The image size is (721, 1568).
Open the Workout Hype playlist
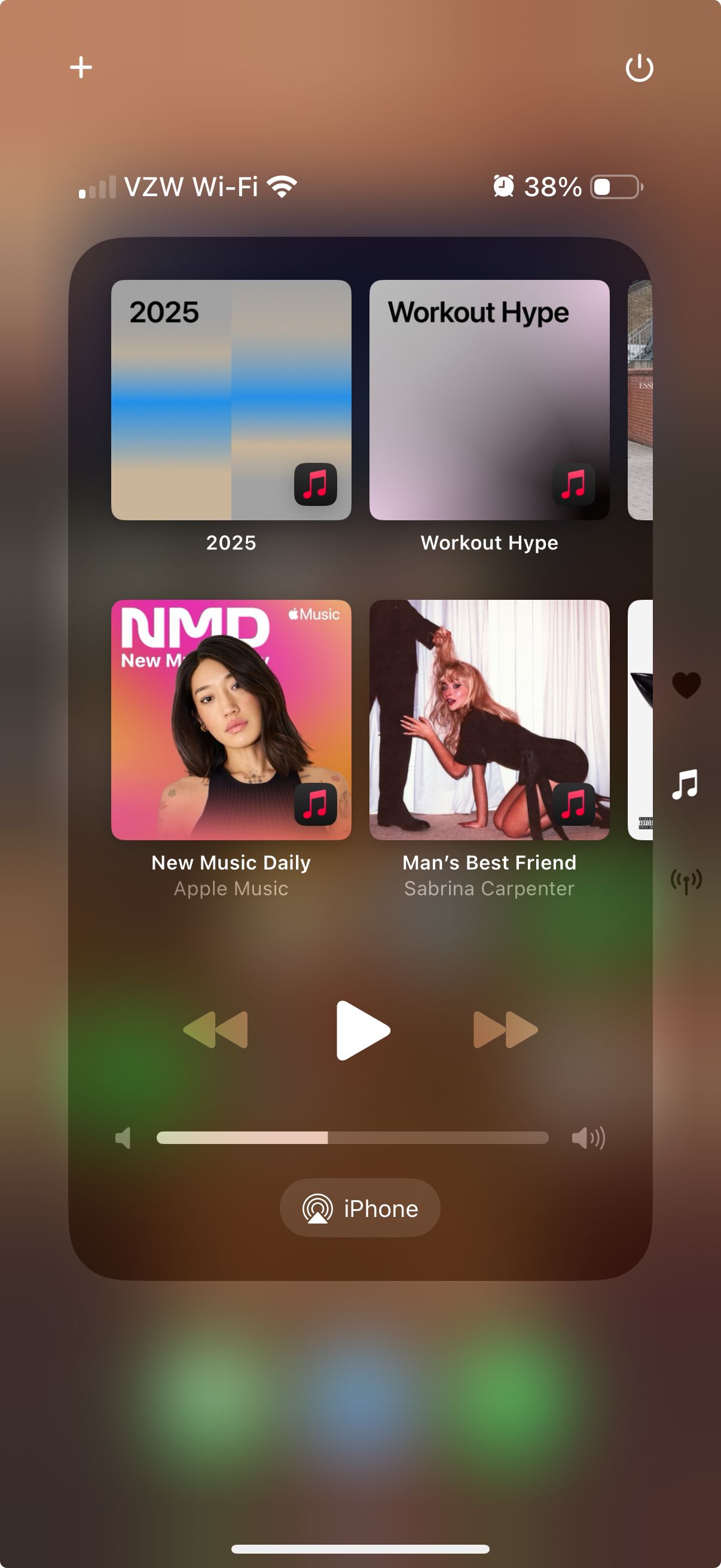488,400
